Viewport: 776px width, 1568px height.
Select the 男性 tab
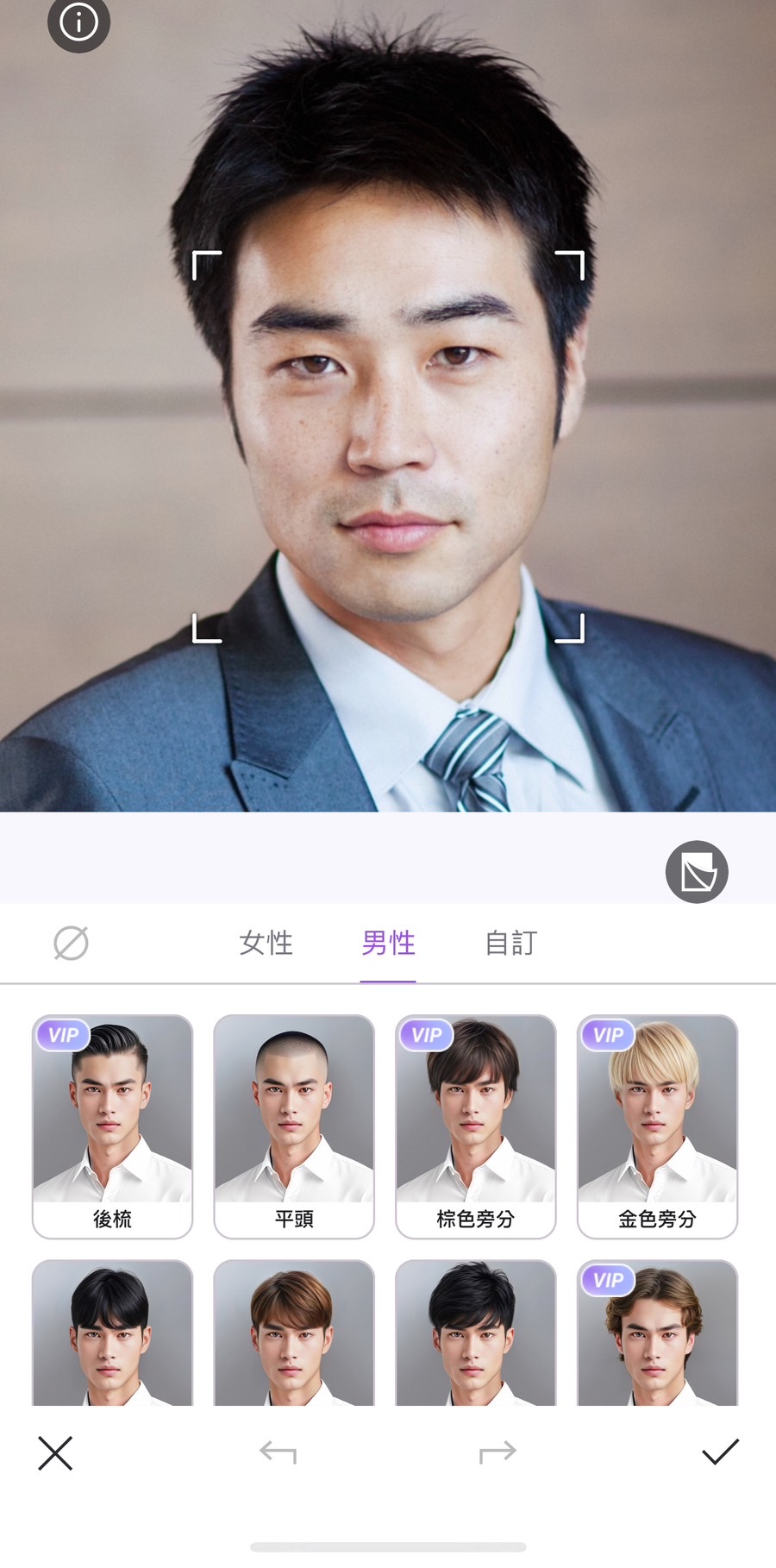click(x=388, y=943)
